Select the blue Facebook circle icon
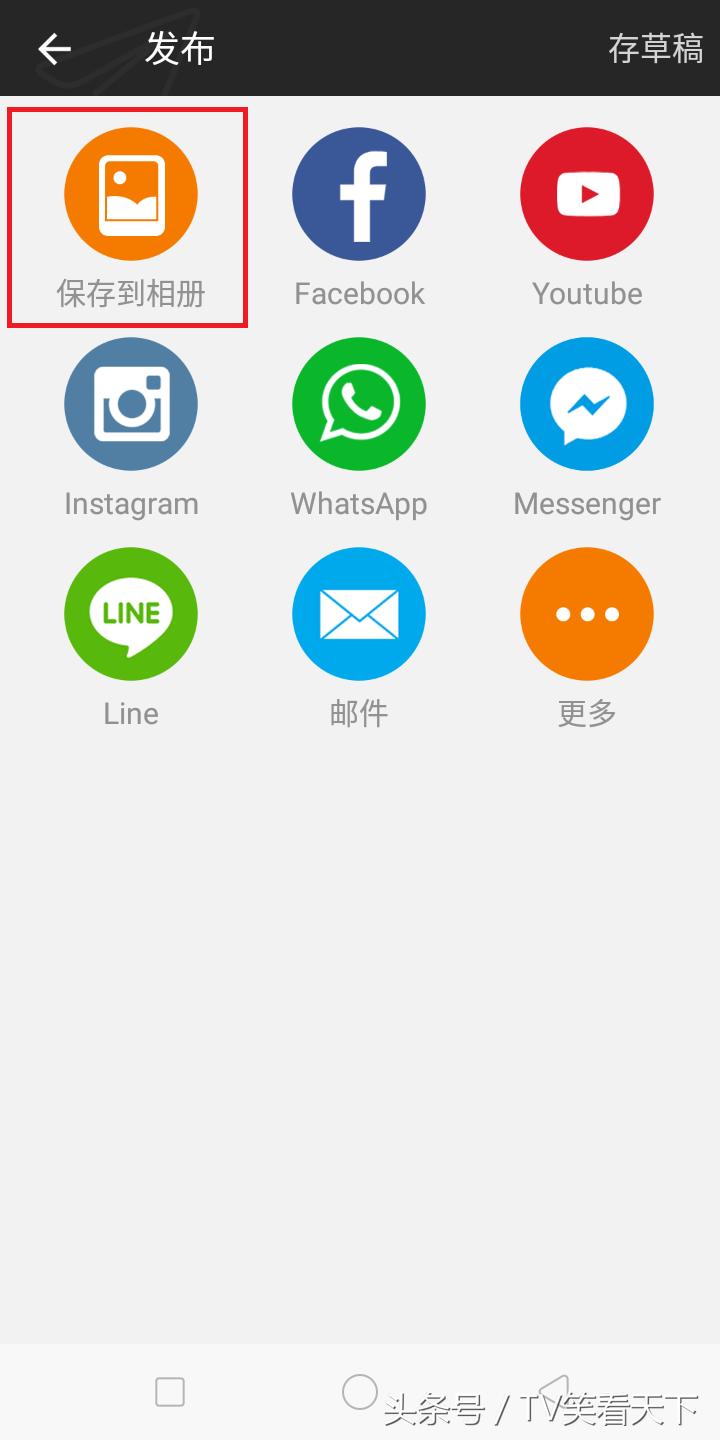The height and width of the screenshot is (1440, 720). (x=359, y=193)
